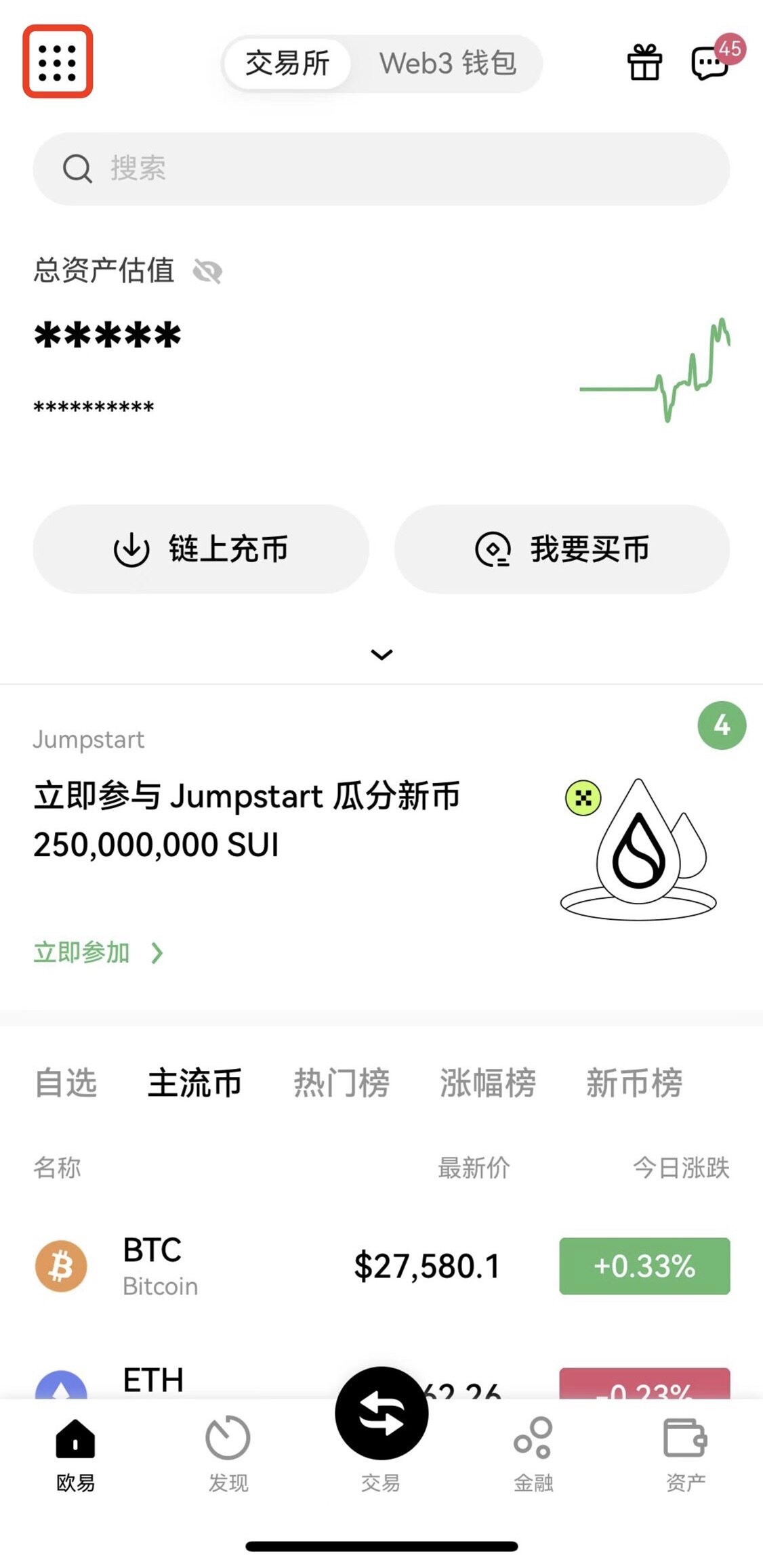Tap the 我要买币 buy button
Screen dimensions: 763x1568
point(562,549)
